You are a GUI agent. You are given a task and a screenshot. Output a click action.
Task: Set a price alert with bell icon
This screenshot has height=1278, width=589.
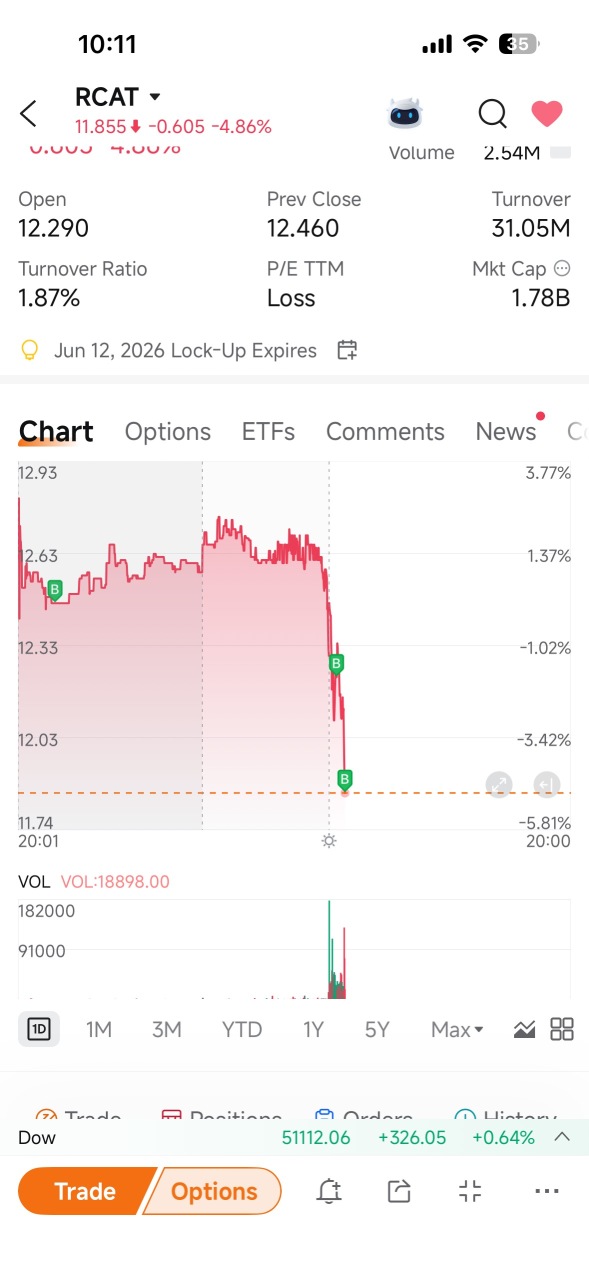(x=329, y=1191)
